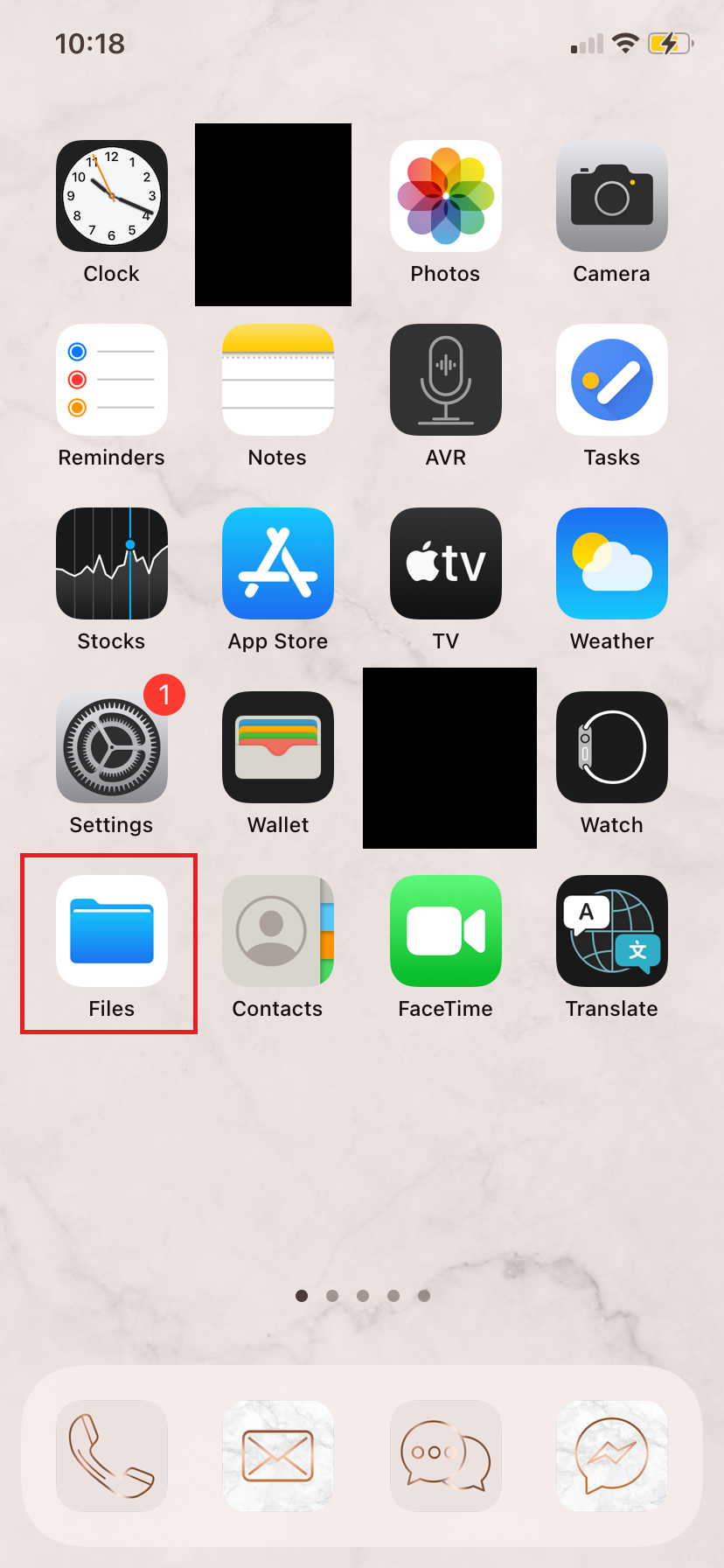Open the Wallet app

click(x=277, y=747)
